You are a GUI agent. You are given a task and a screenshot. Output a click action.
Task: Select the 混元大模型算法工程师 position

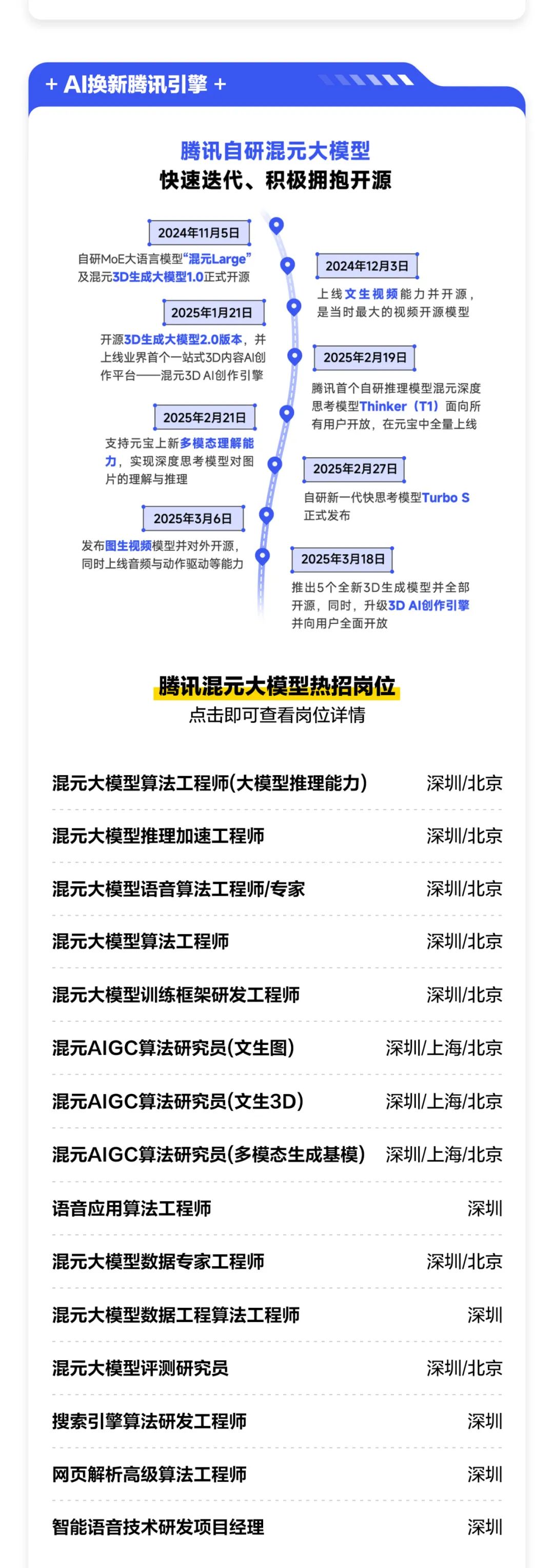(141, 941)
